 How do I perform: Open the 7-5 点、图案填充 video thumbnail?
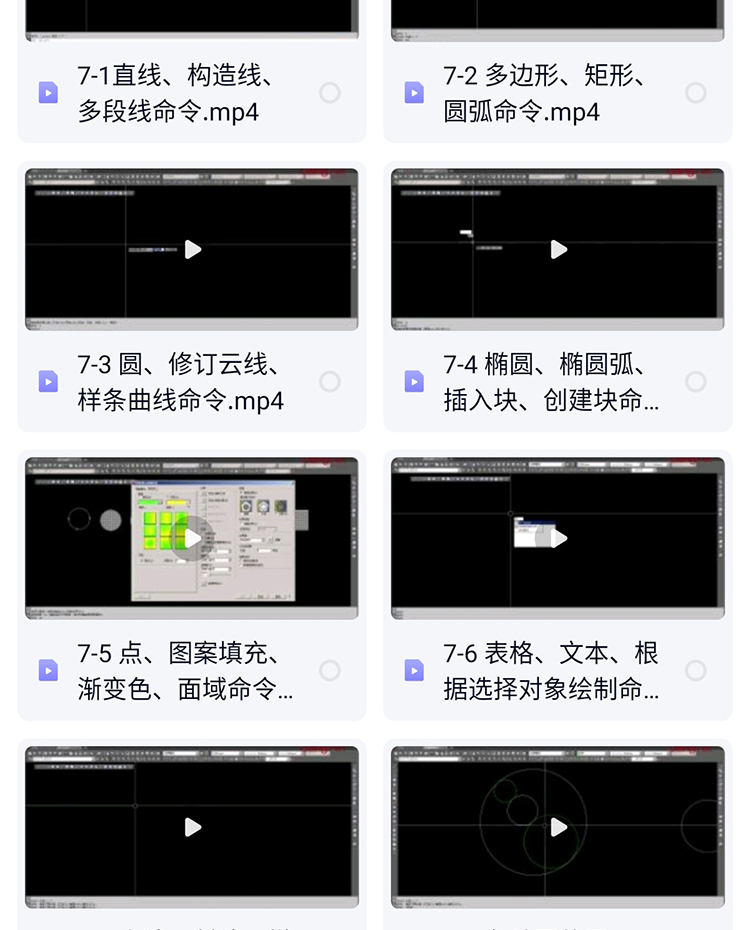coord(193,538)
